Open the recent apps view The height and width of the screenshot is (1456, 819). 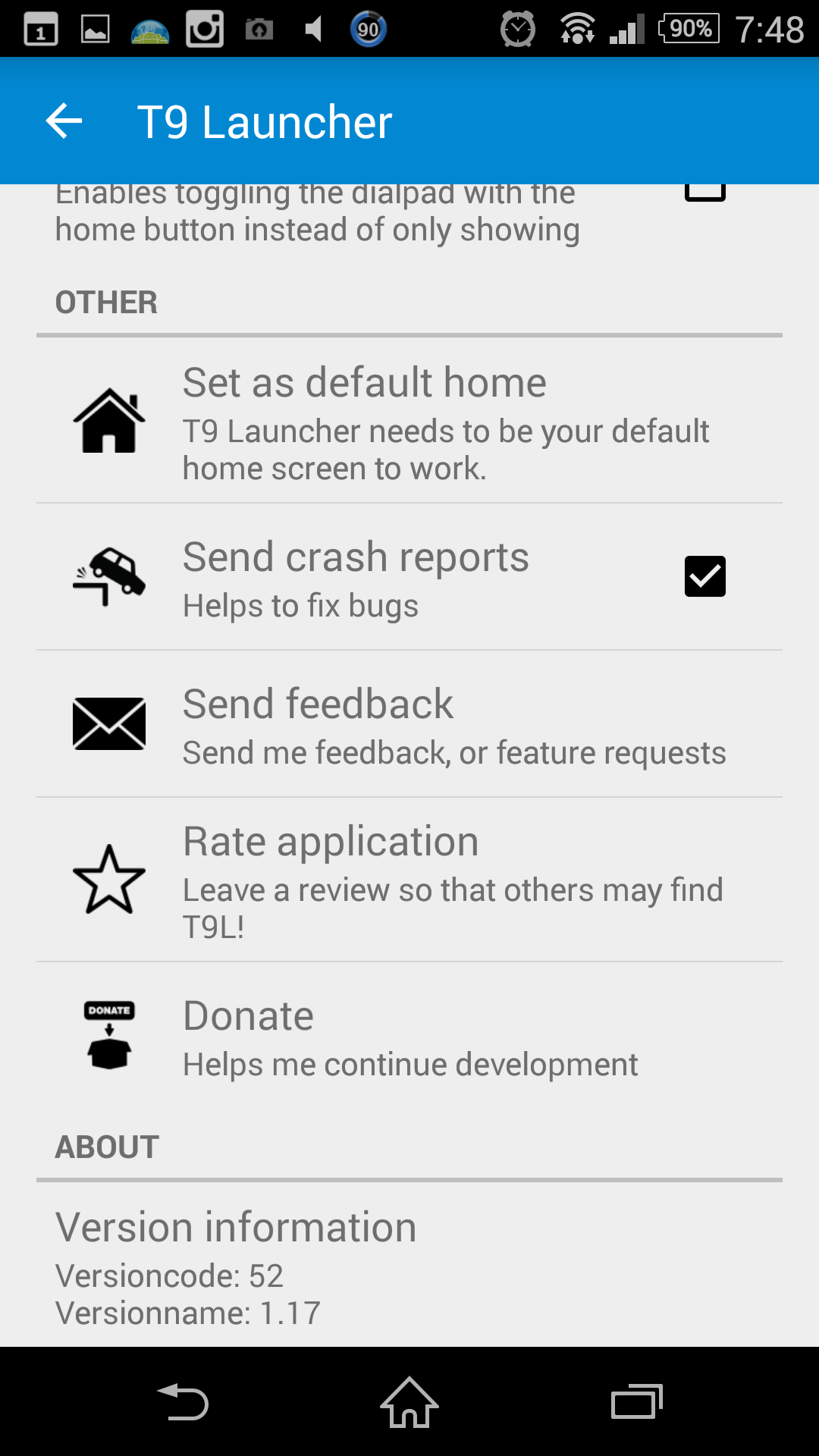point(637,1402)
